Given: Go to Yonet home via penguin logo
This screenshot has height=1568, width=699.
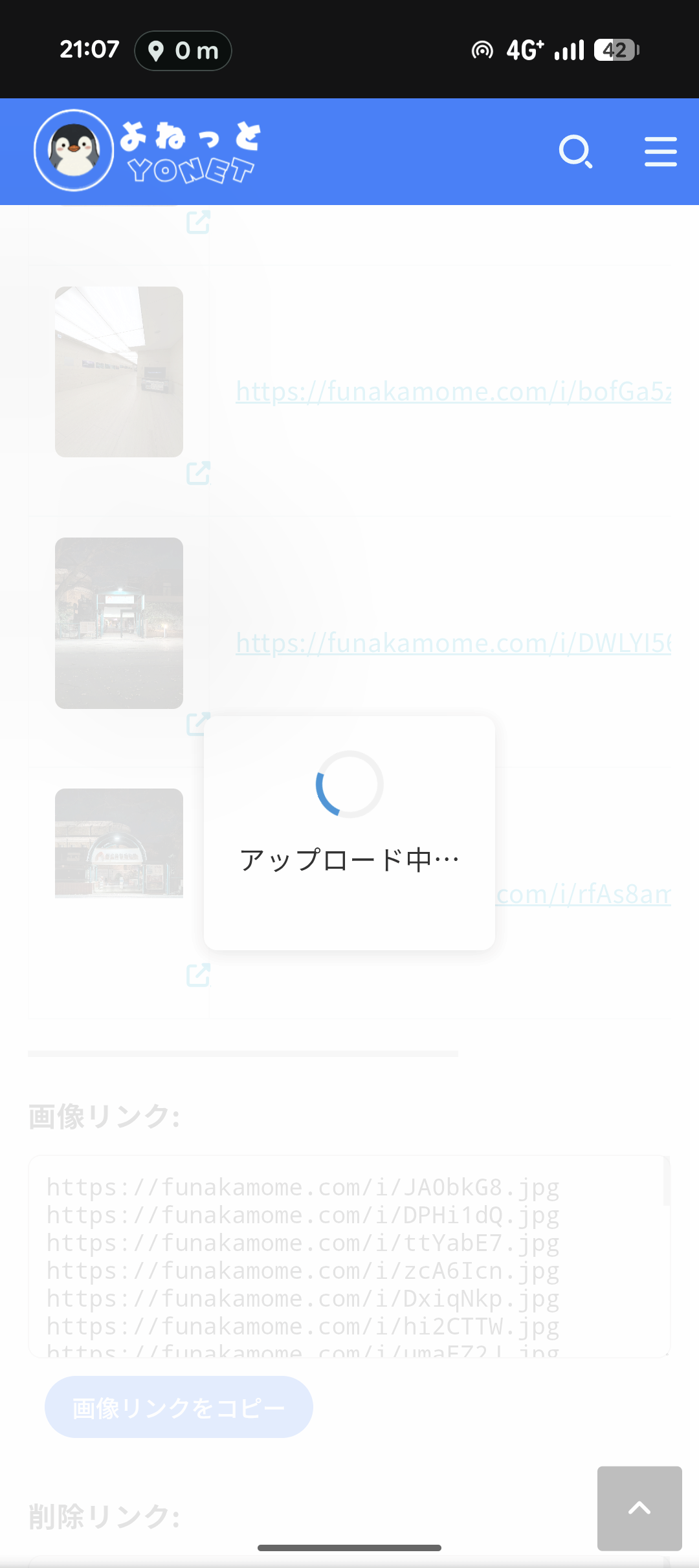Looking at the screenshot, I should point(148,151).
